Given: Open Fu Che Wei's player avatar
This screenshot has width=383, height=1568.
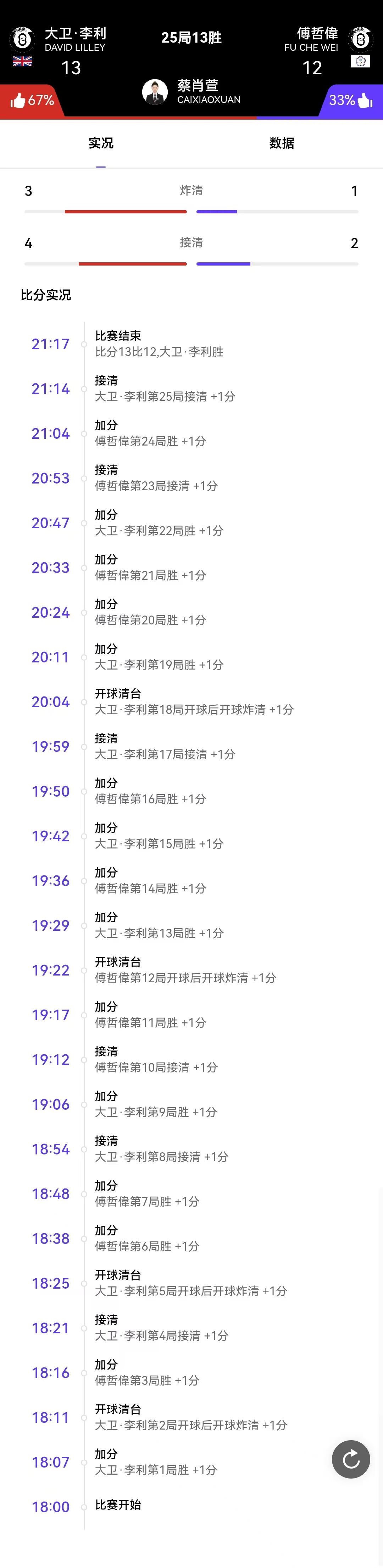Looking at the screenshot, I should tap(360, 39).
